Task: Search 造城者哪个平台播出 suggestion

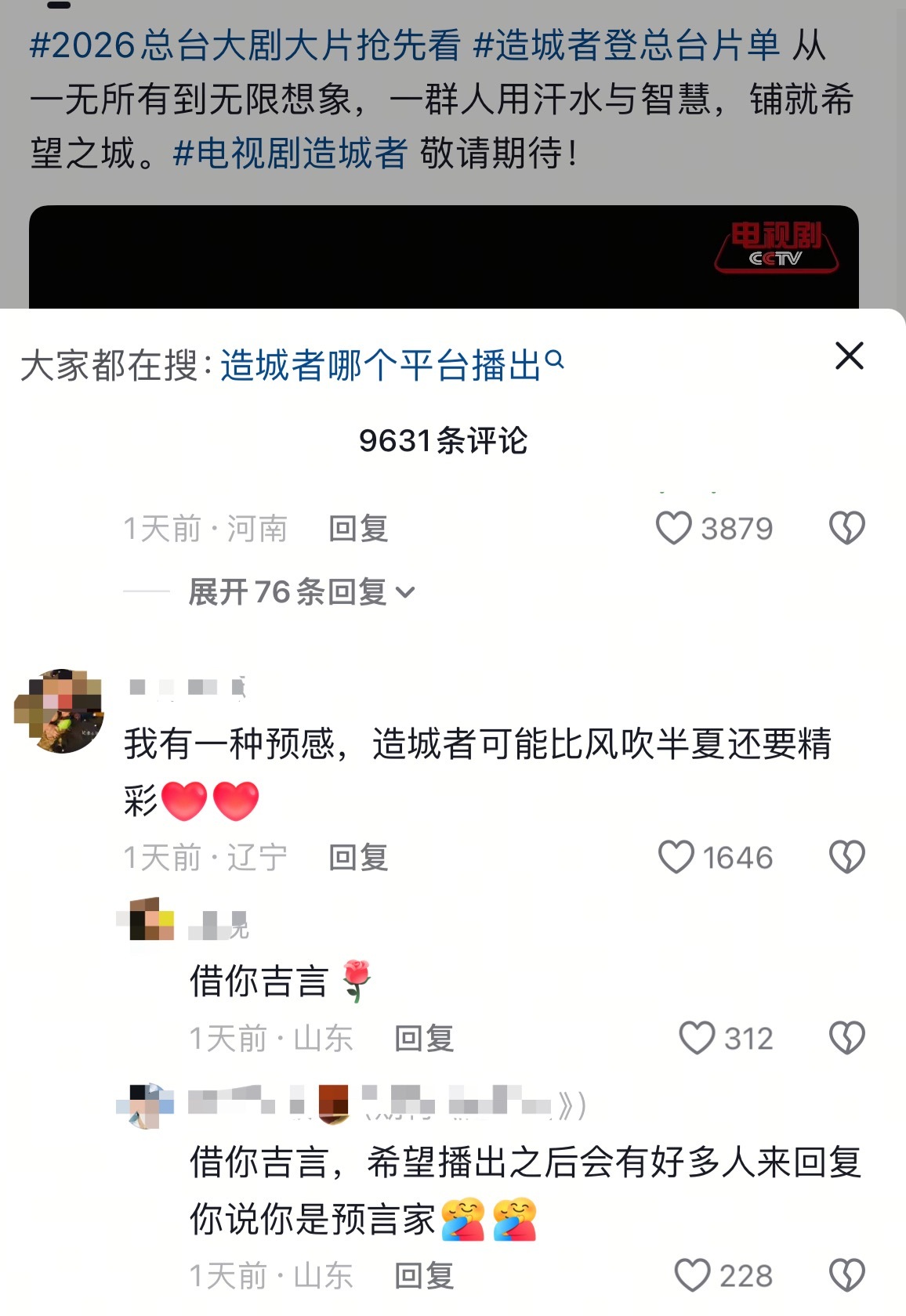Action: tap(390, 365)
